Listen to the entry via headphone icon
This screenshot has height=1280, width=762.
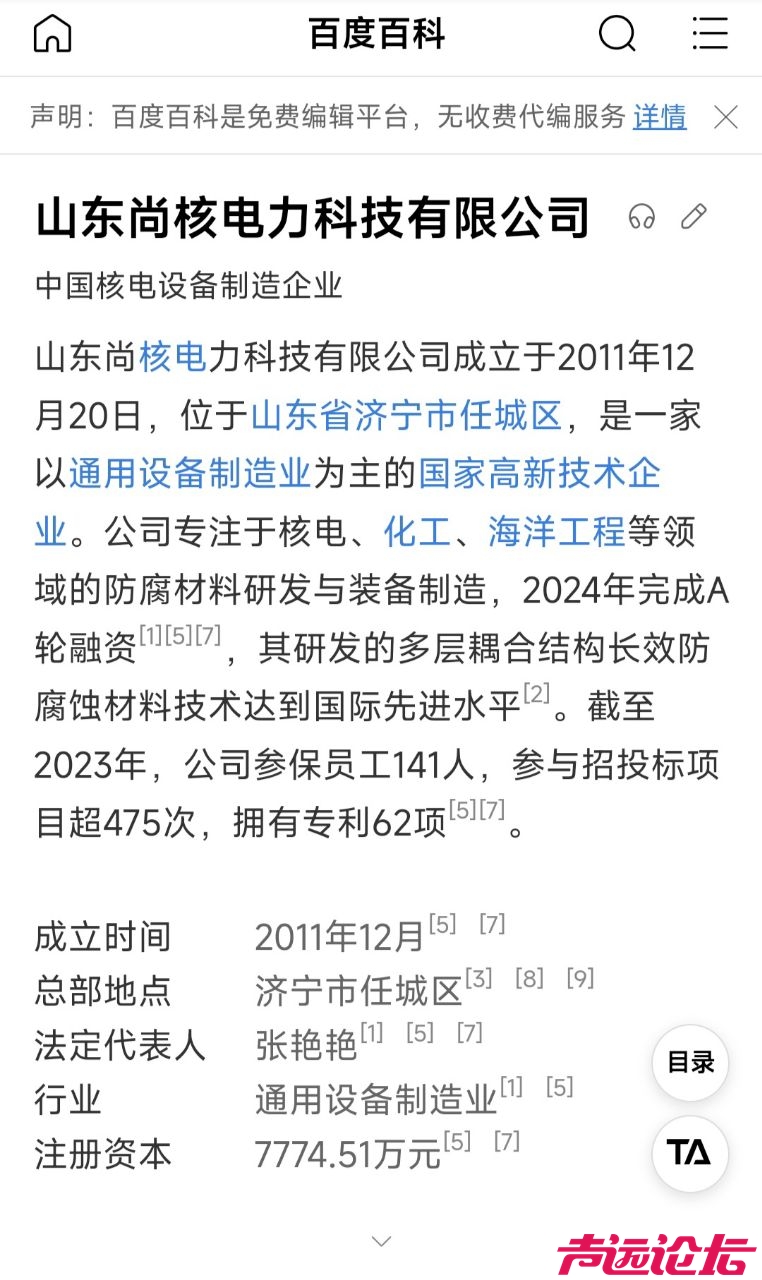[x=642, y=217]
